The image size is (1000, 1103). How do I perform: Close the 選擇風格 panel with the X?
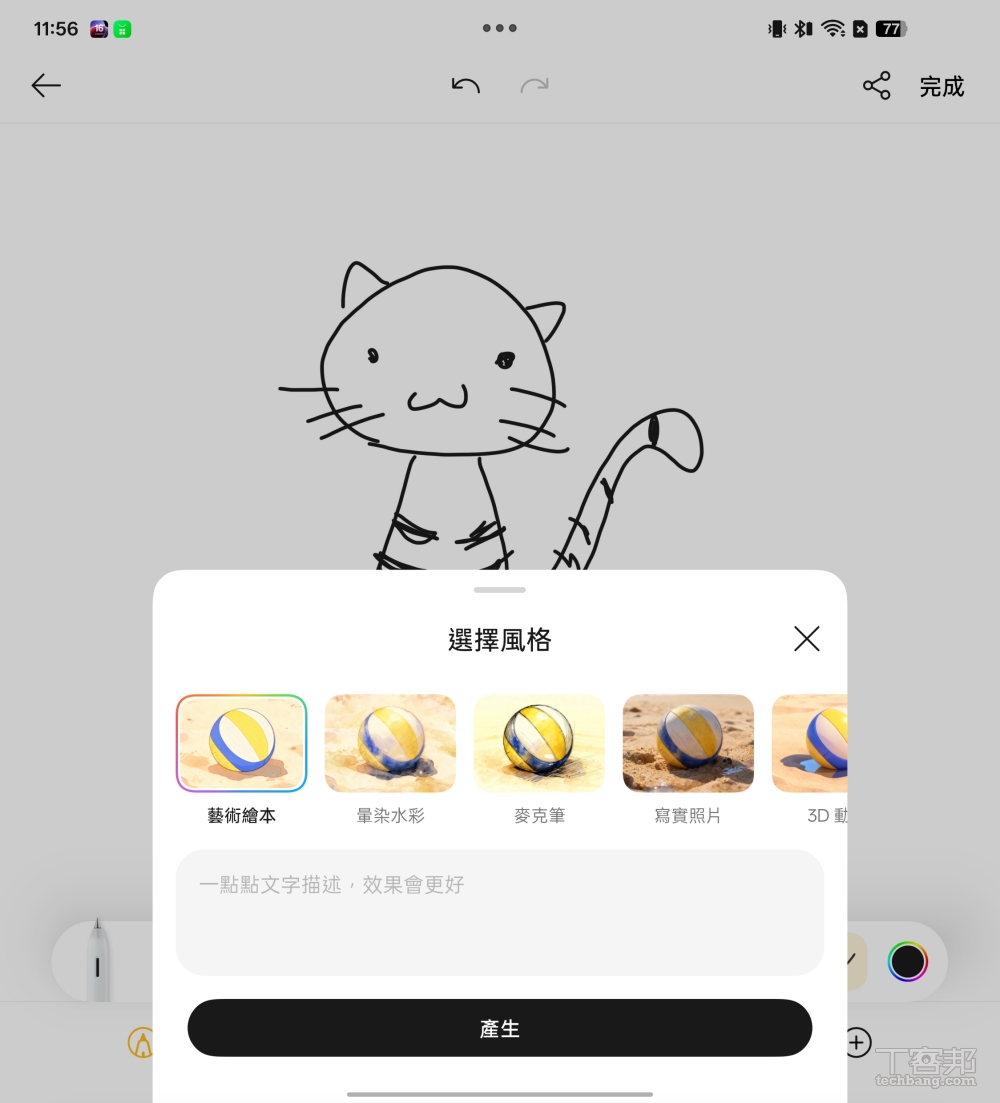pos(807,638)
